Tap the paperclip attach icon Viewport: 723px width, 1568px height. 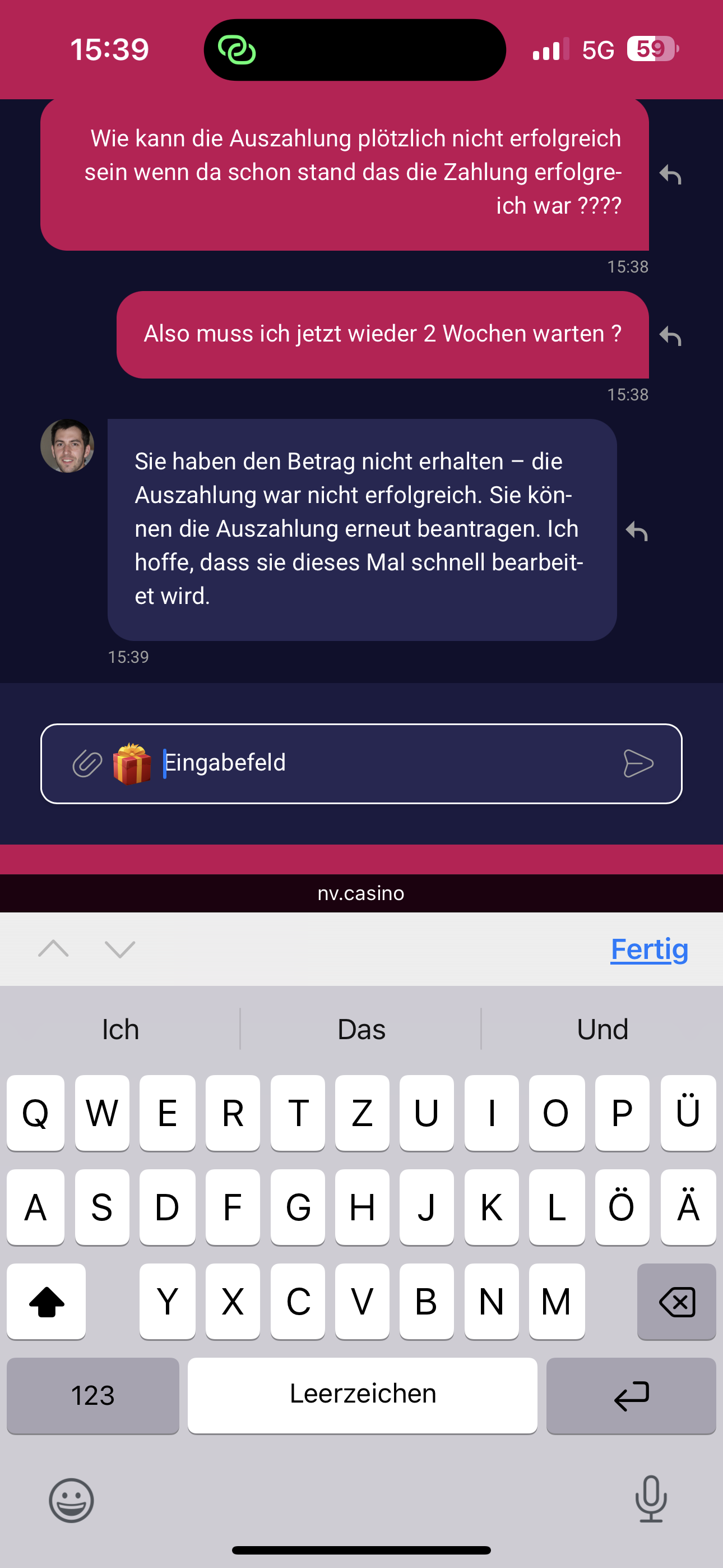coord(87,763)
